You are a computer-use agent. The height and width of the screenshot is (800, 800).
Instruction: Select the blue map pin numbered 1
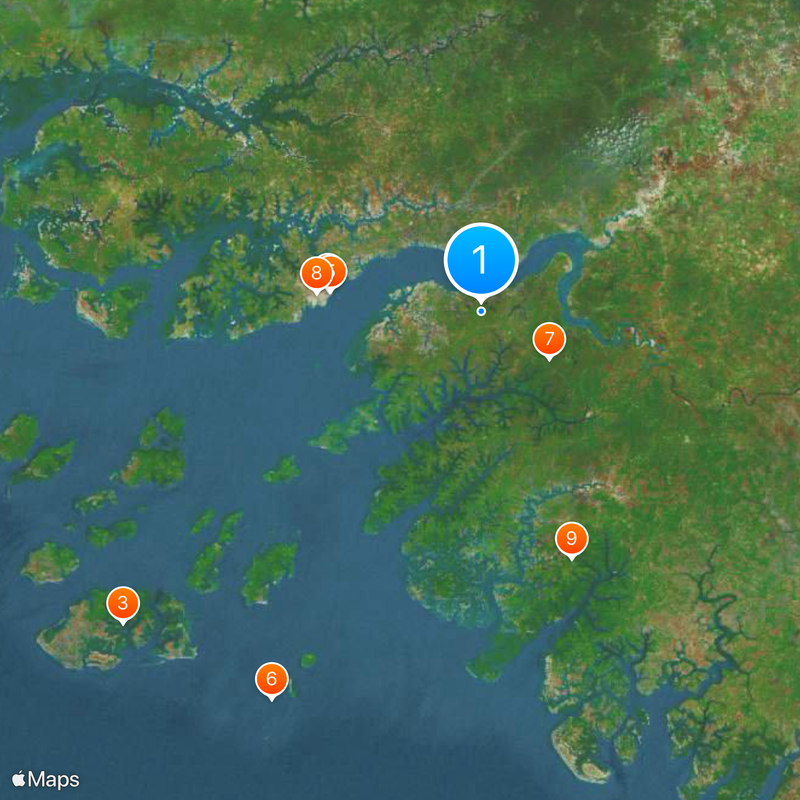[x=480, y=260]
